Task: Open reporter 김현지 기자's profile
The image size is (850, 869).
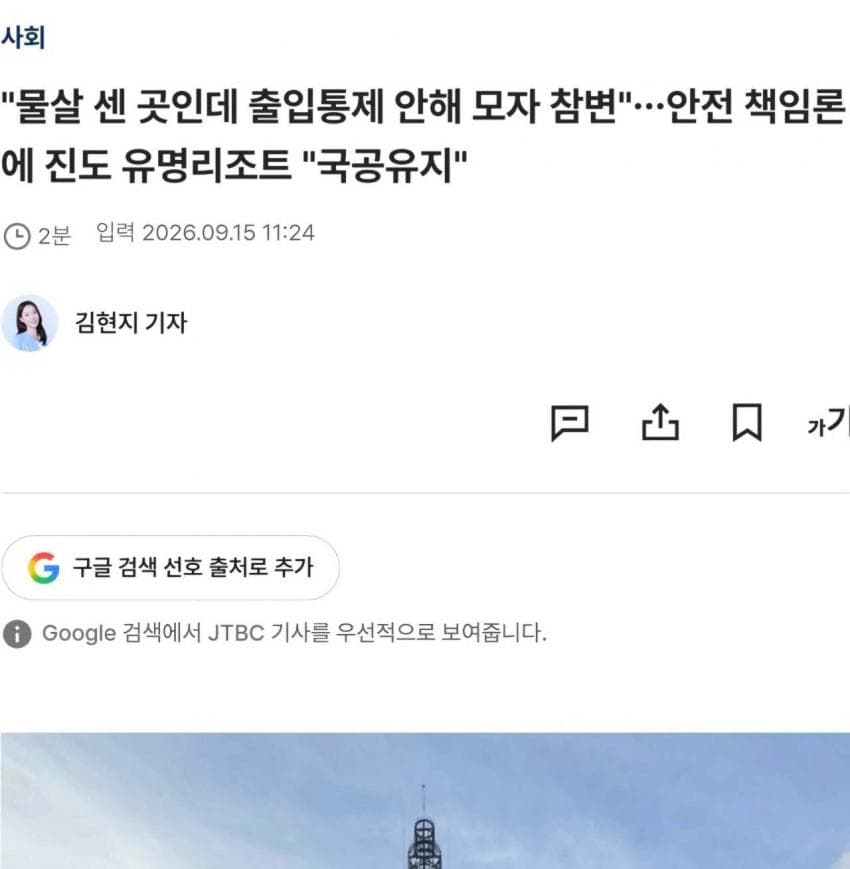Action: pos(131,323)
